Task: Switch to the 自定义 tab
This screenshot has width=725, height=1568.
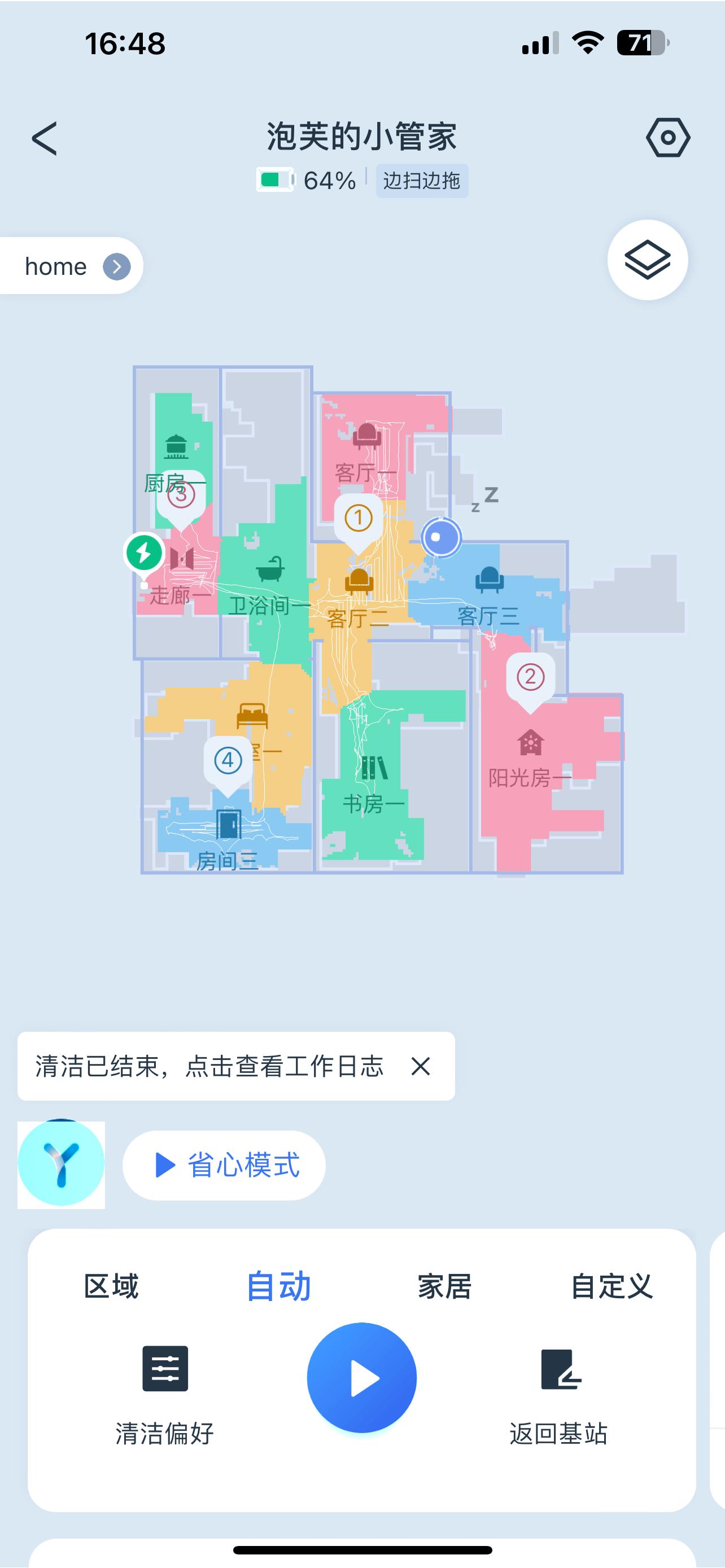Action: coord(613,1286)
